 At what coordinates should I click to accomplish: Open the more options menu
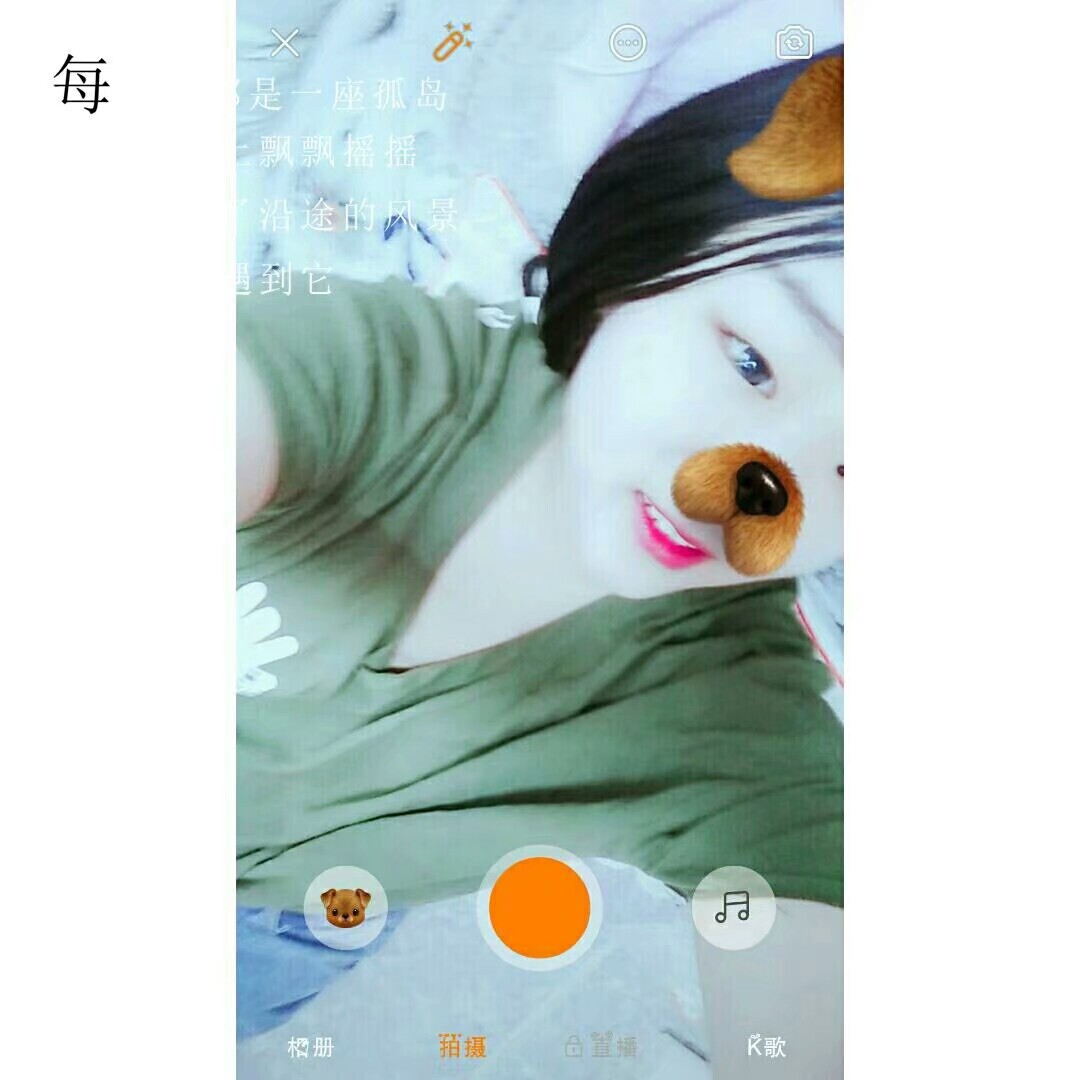point(628,43)
